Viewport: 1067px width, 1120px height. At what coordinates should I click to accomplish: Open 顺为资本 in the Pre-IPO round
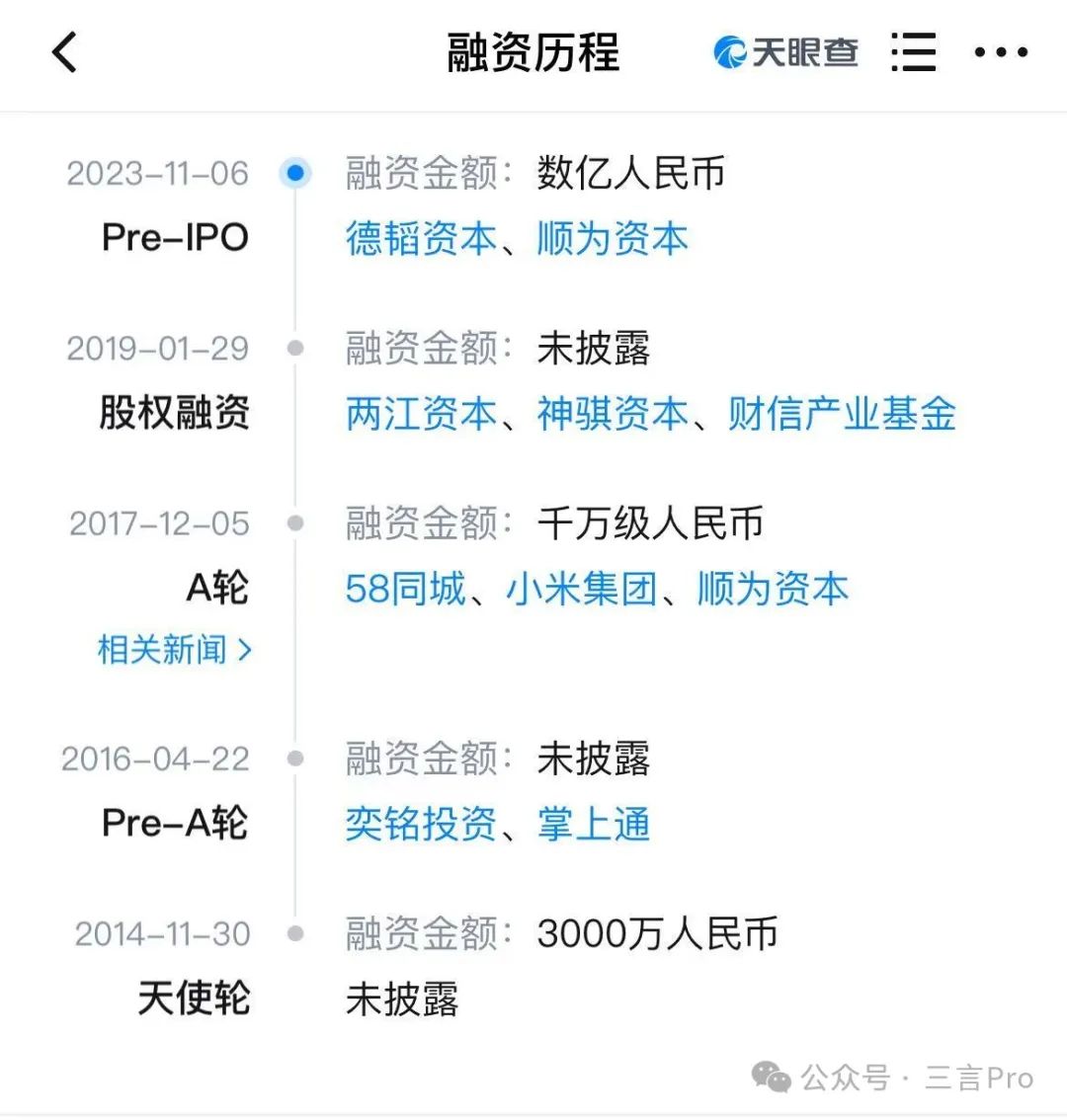[x=613, y=239]
